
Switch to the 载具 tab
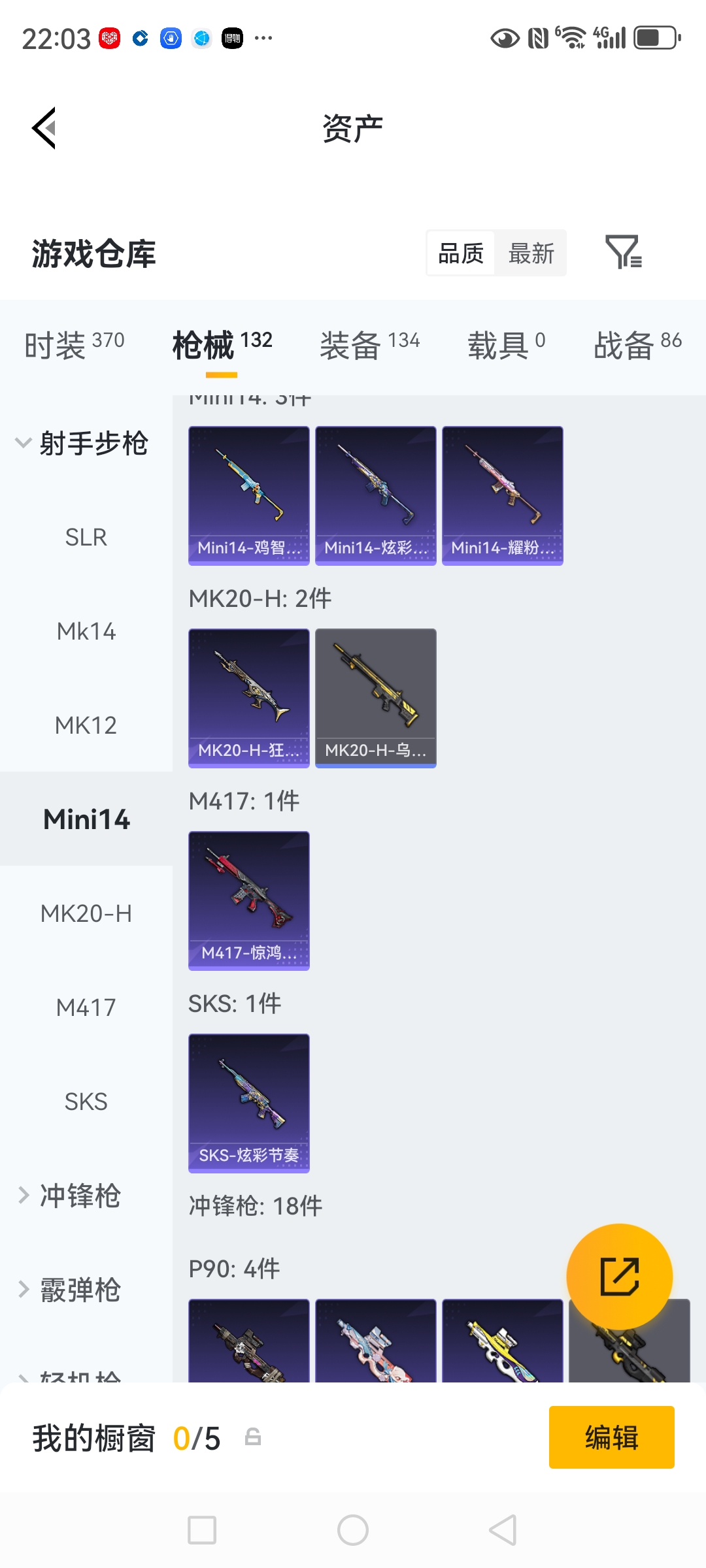tap(506, 344)
